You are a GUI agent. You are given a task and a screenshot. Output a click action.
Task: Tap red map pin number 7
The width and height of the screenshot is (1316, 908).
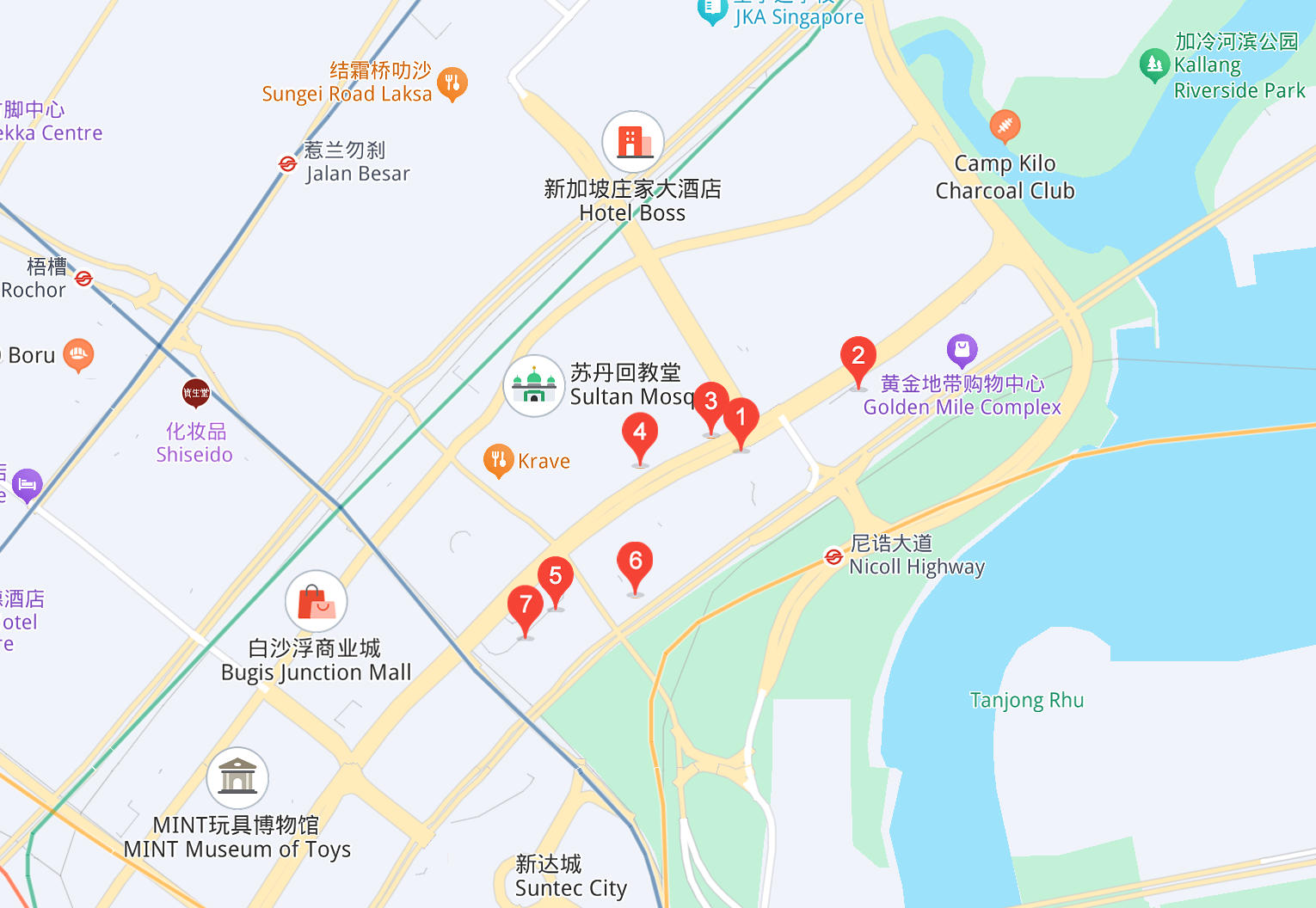(x=525, y=604)
